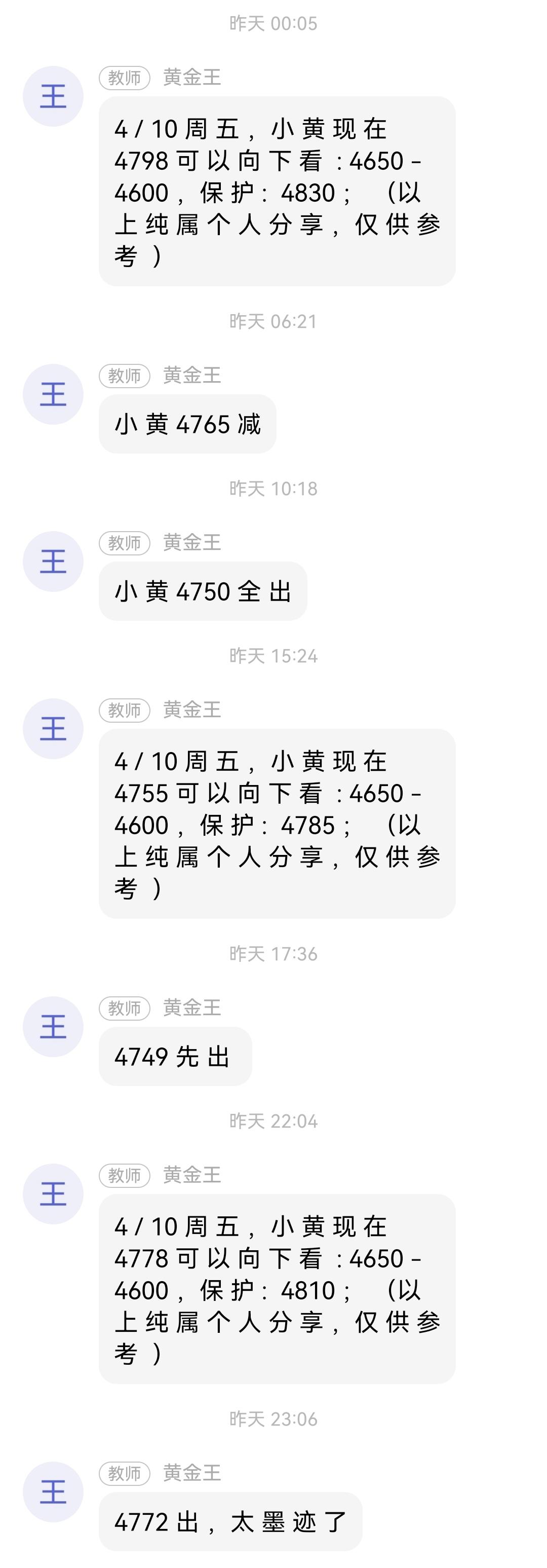Tap the '小黄4765减' message bubble
Viewport: 547px width, 1568px height.
pyautogui.click(x=187, y=424)
